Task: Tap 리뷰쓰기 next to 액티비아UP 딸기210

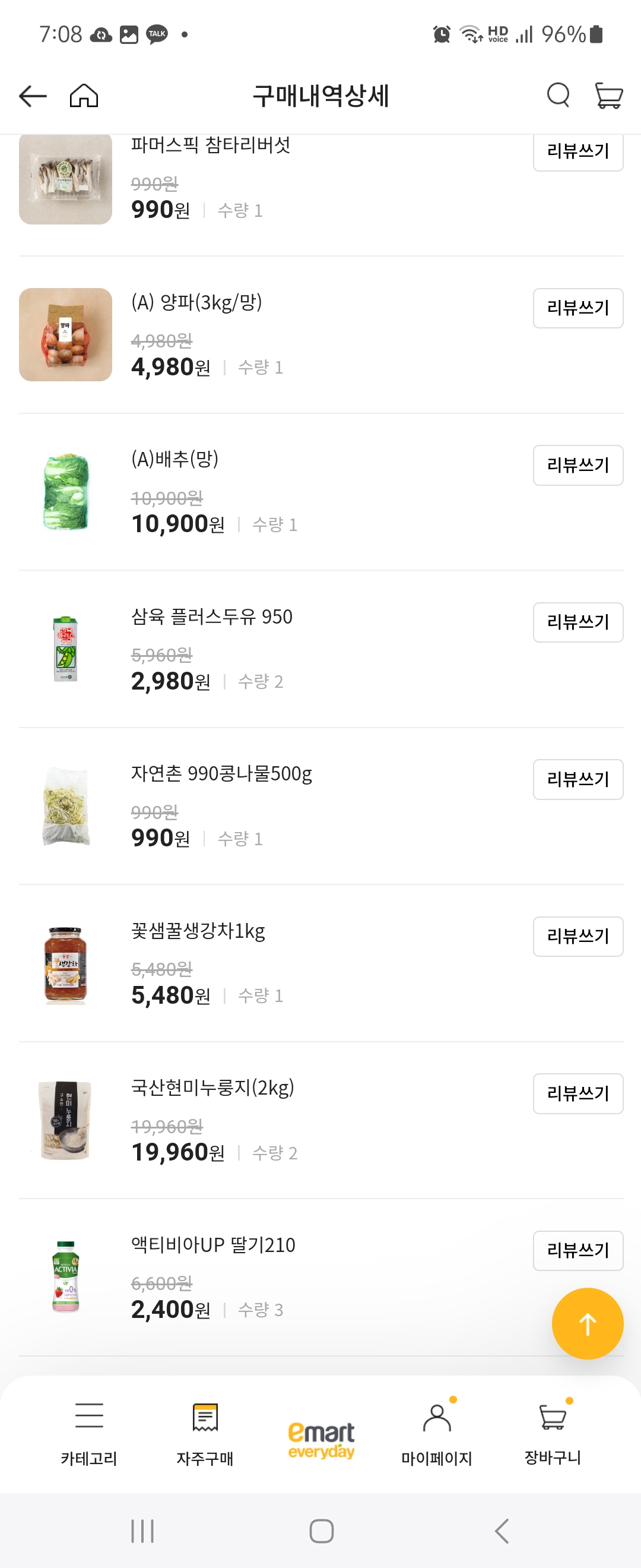Action: click(x=577, y=1251)
